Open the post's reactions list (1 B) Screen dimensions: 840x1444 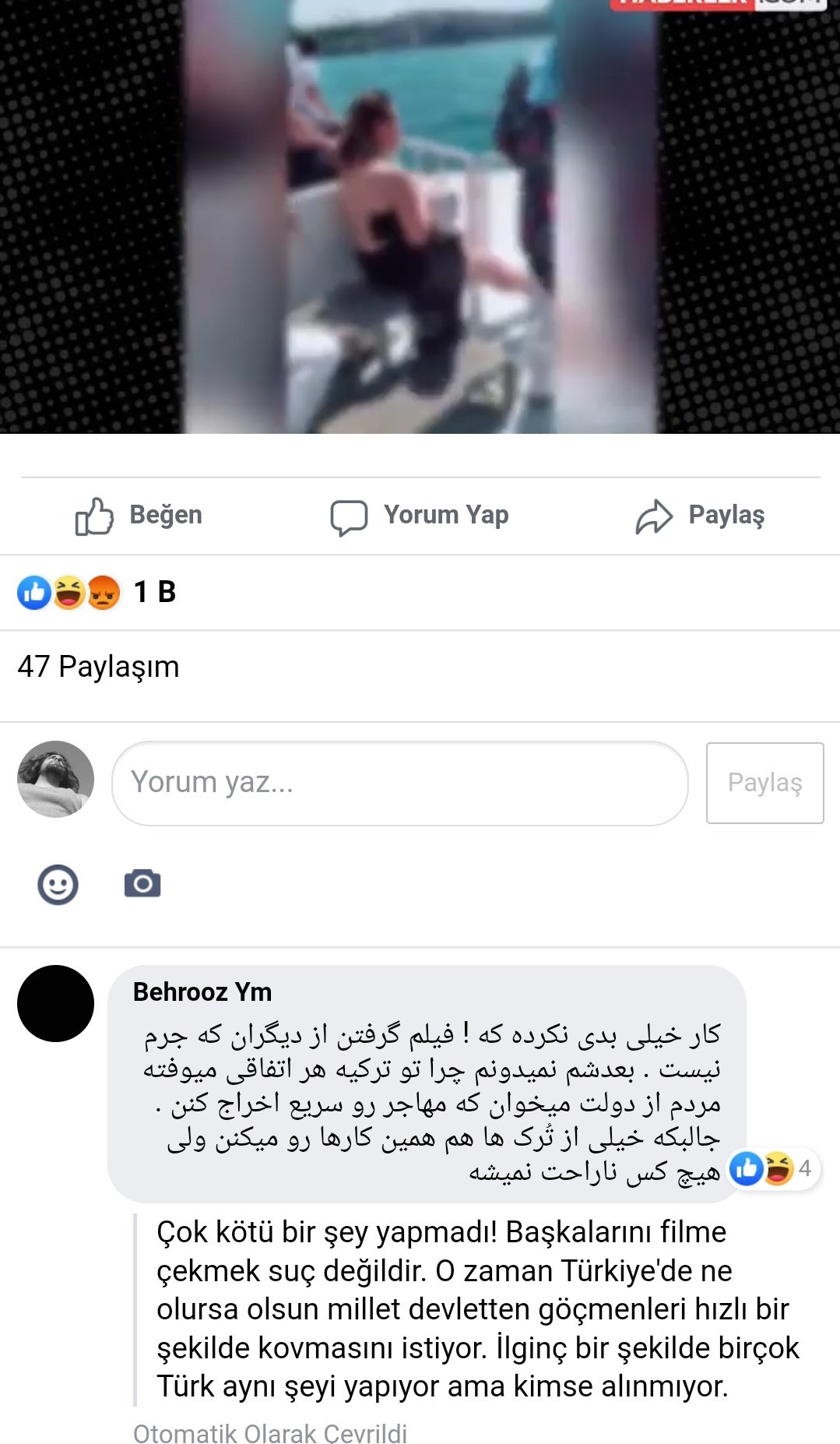click(x=97, y=593)
